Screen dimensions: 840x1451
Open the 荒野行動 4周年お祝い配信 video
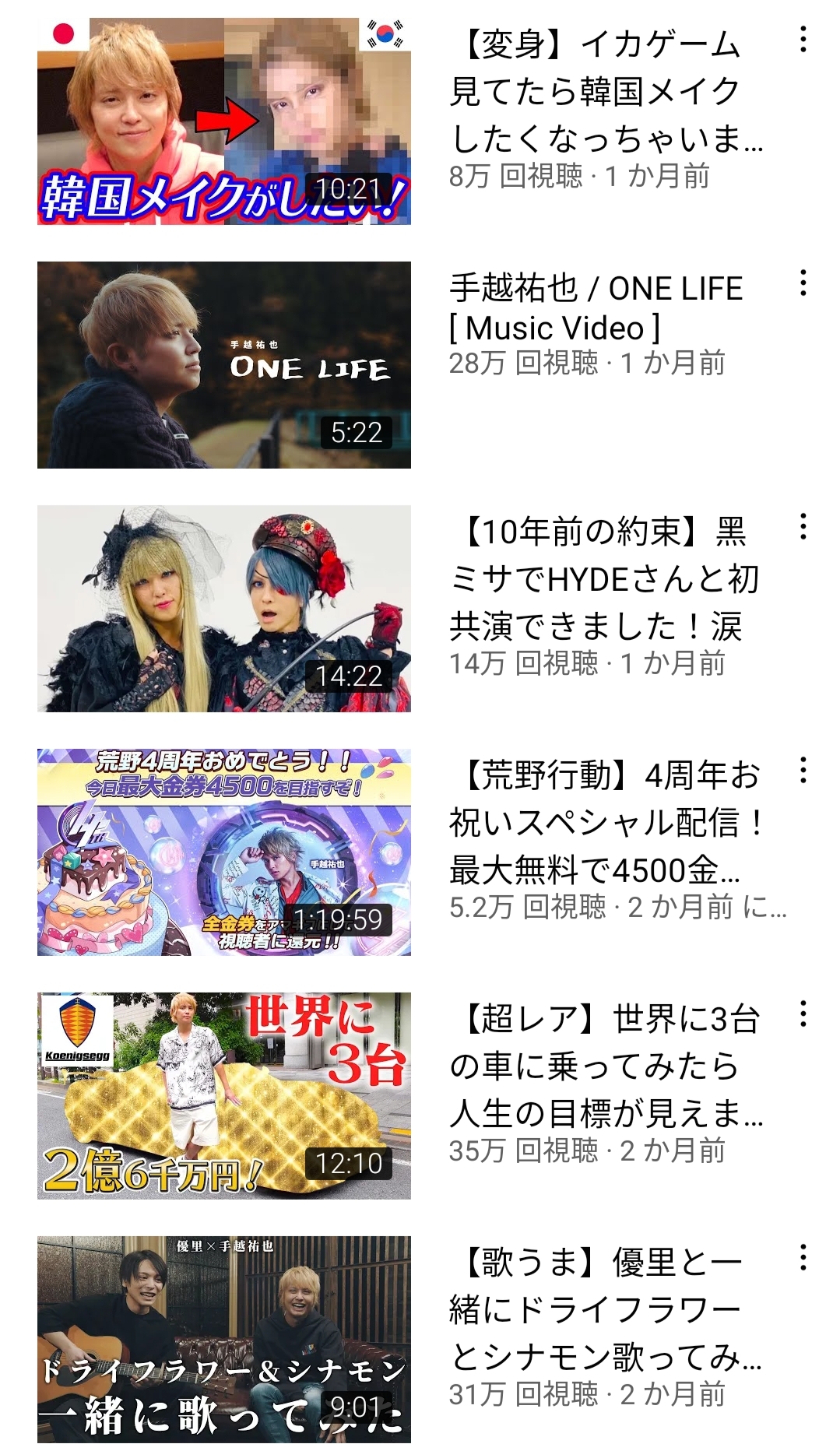[224, 852]
